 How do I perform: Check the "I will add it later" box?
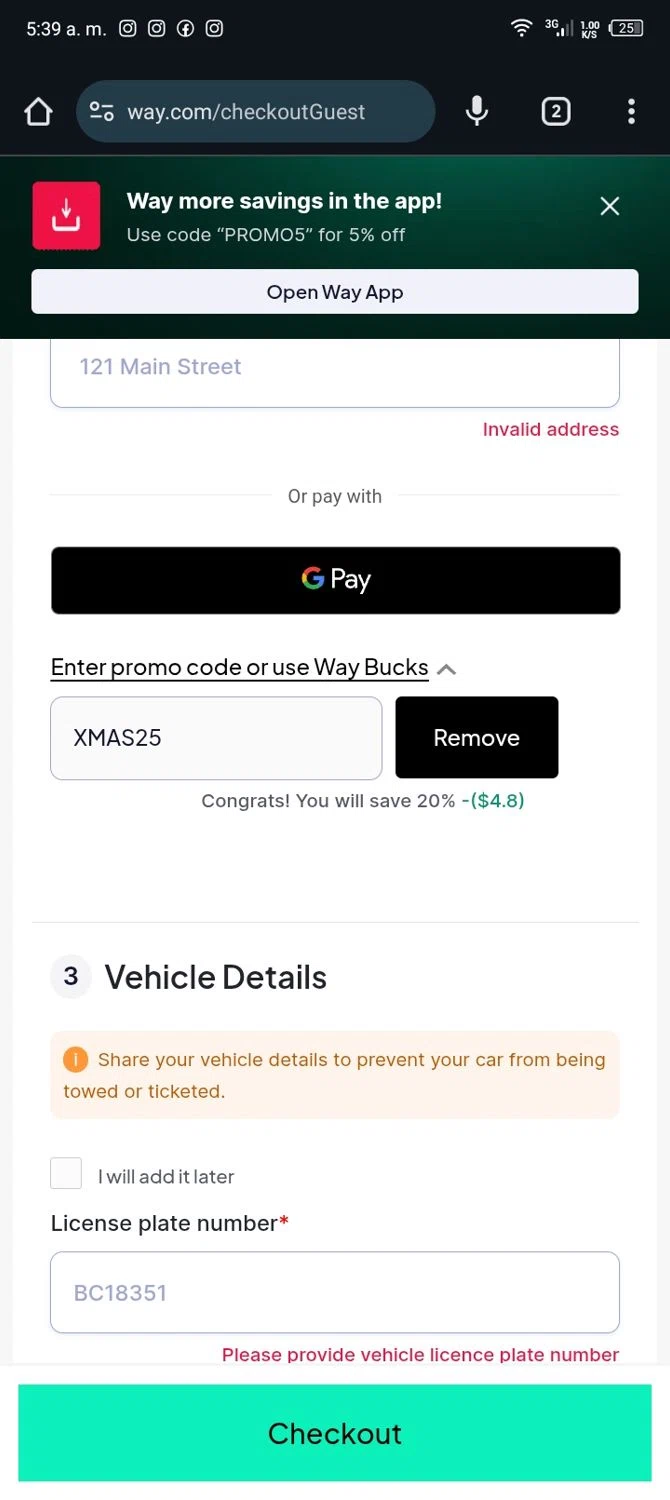(67, 1174)
